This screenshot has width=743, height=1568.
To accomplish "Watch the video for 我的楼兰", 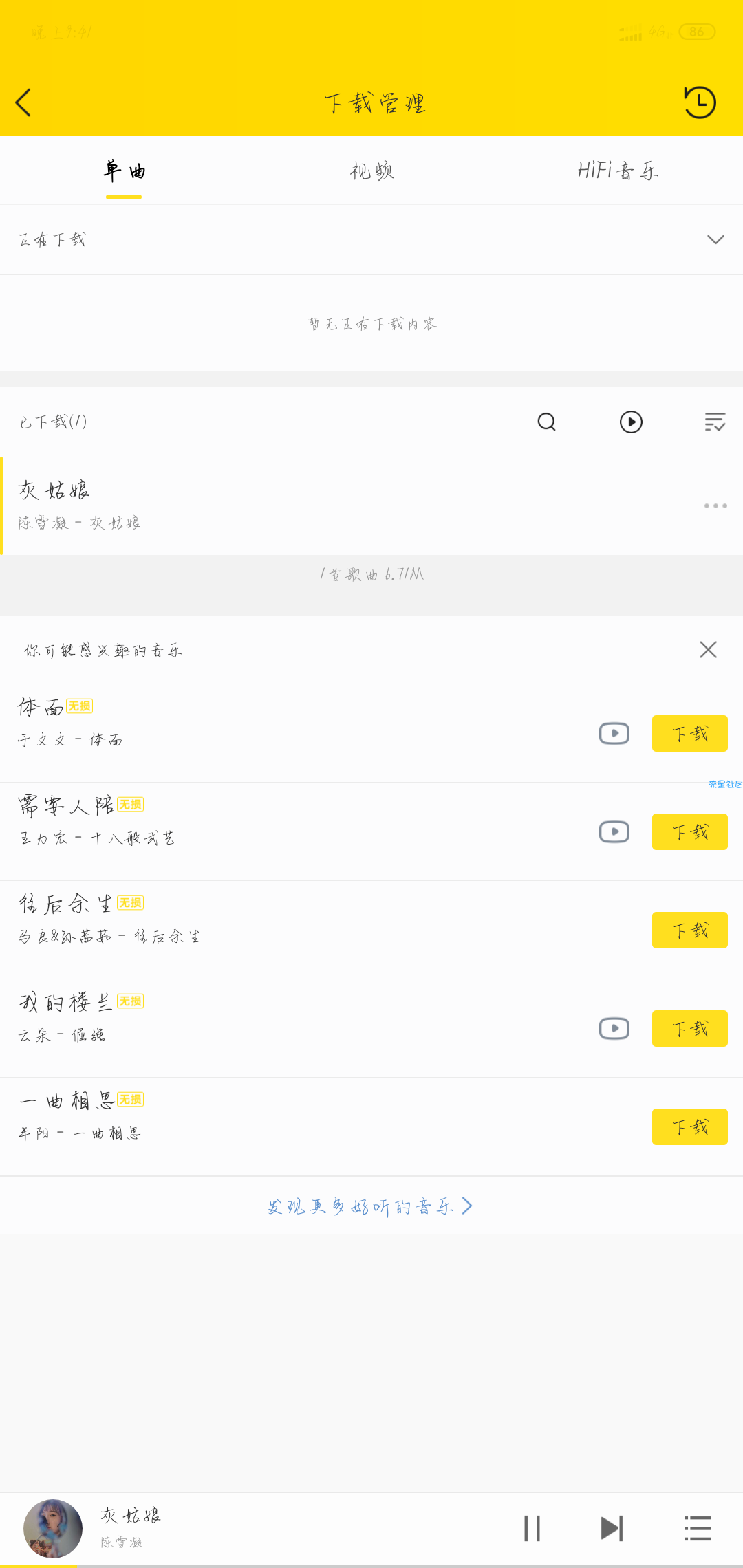I will point(614,1029).
